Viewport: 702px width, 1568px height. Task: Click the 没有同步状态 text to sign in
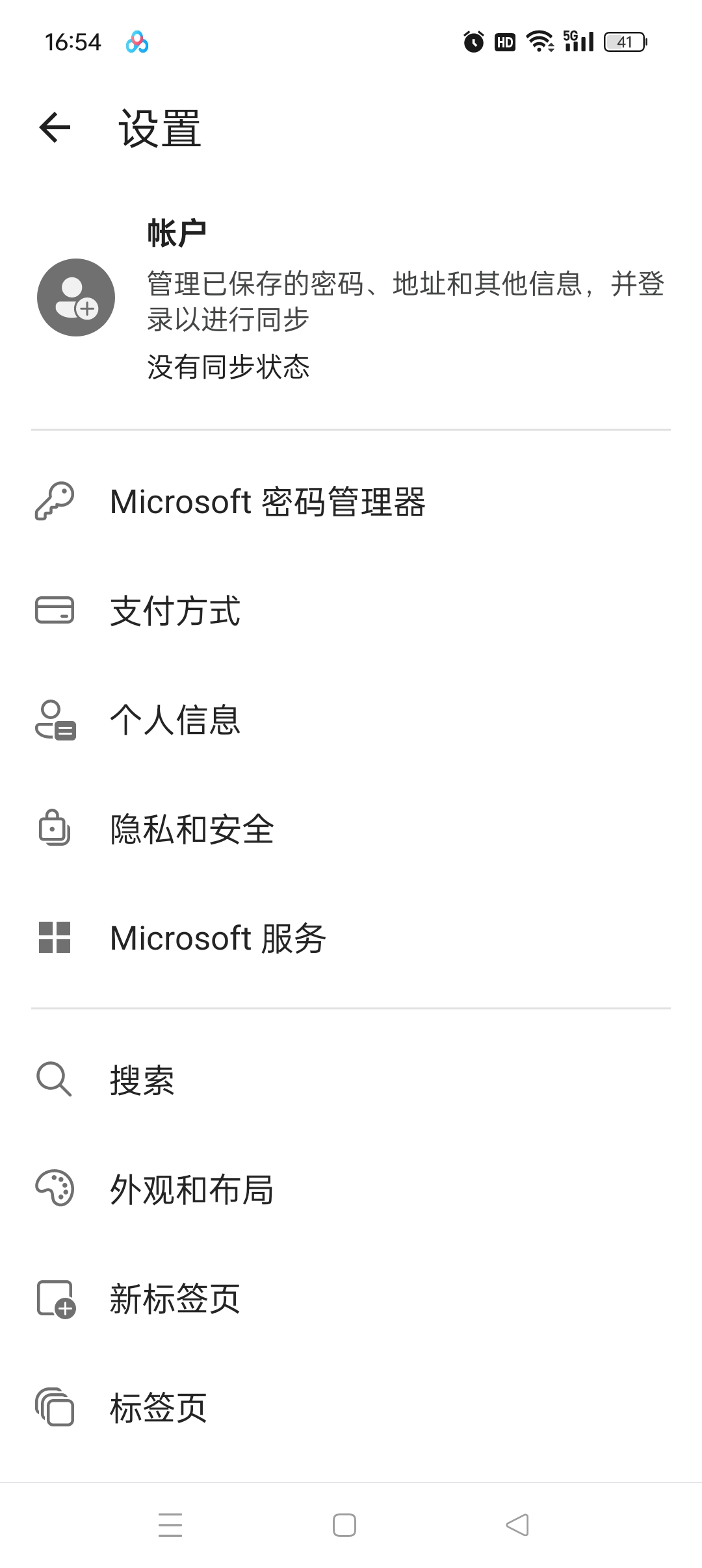point(229,367)
